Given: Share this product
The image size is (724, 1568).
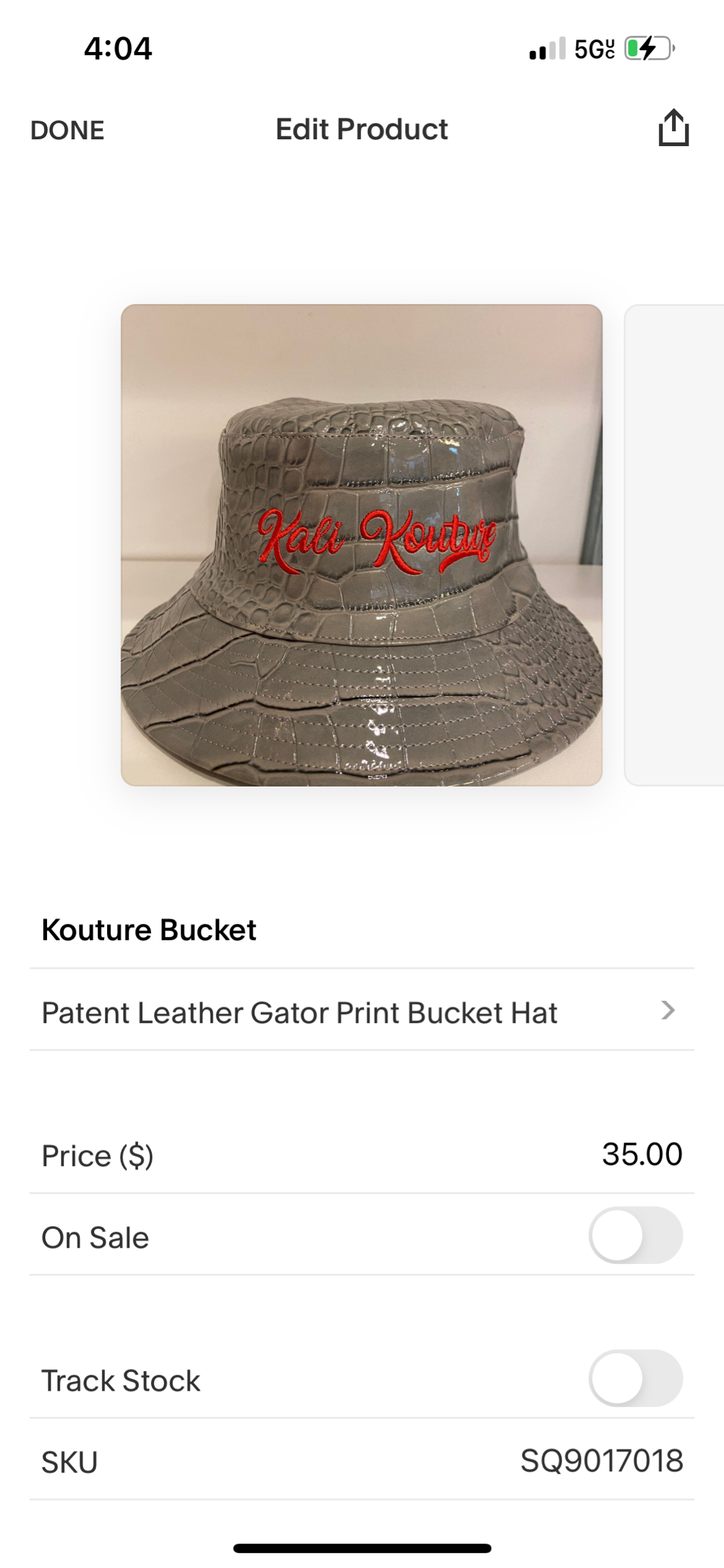Looking at the screenshot, I should [673, 129].
